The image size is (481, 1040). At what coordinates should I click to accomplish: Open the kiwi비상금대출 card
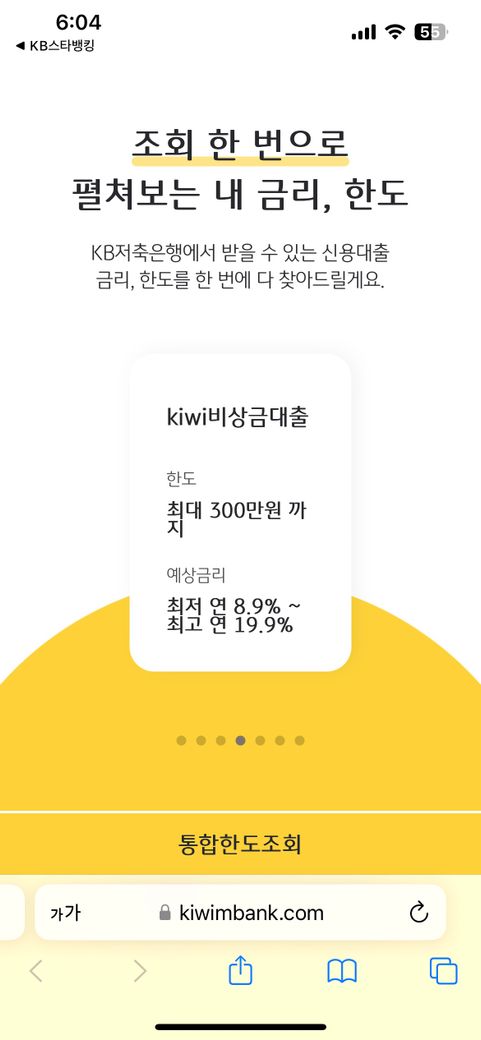[240, 513]
